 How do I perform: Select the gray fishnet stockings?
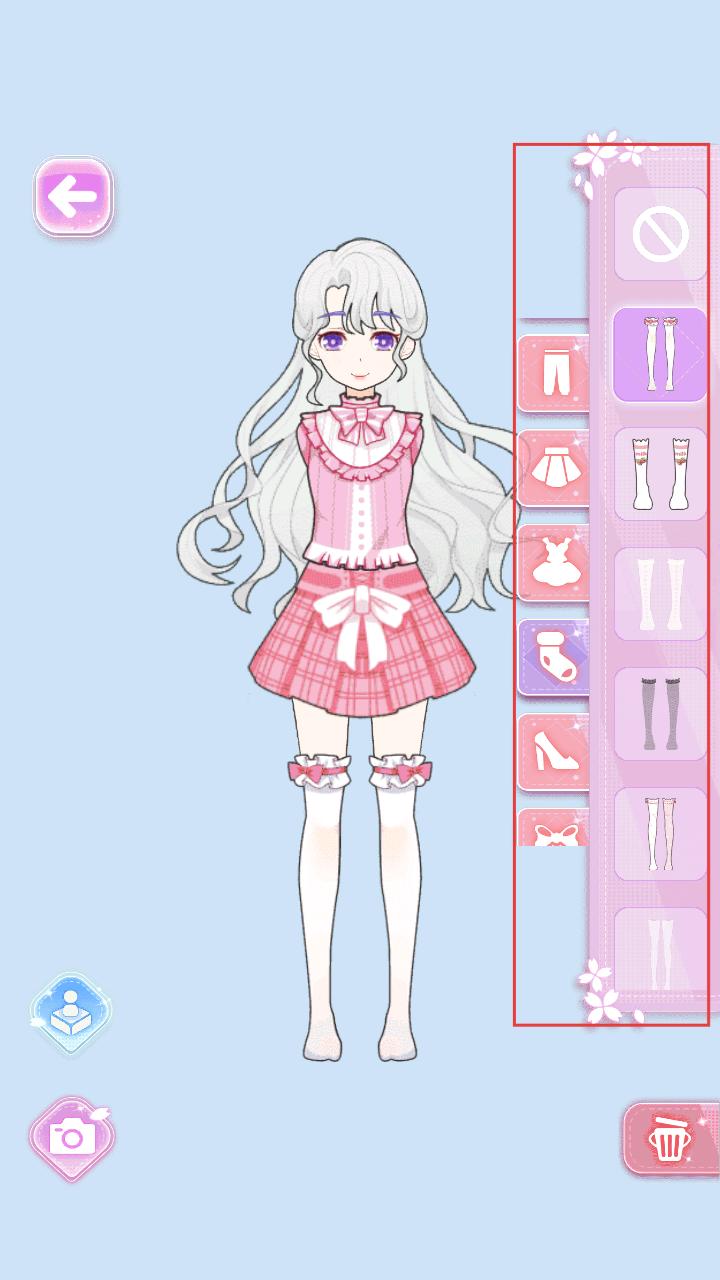pos(660,714)
